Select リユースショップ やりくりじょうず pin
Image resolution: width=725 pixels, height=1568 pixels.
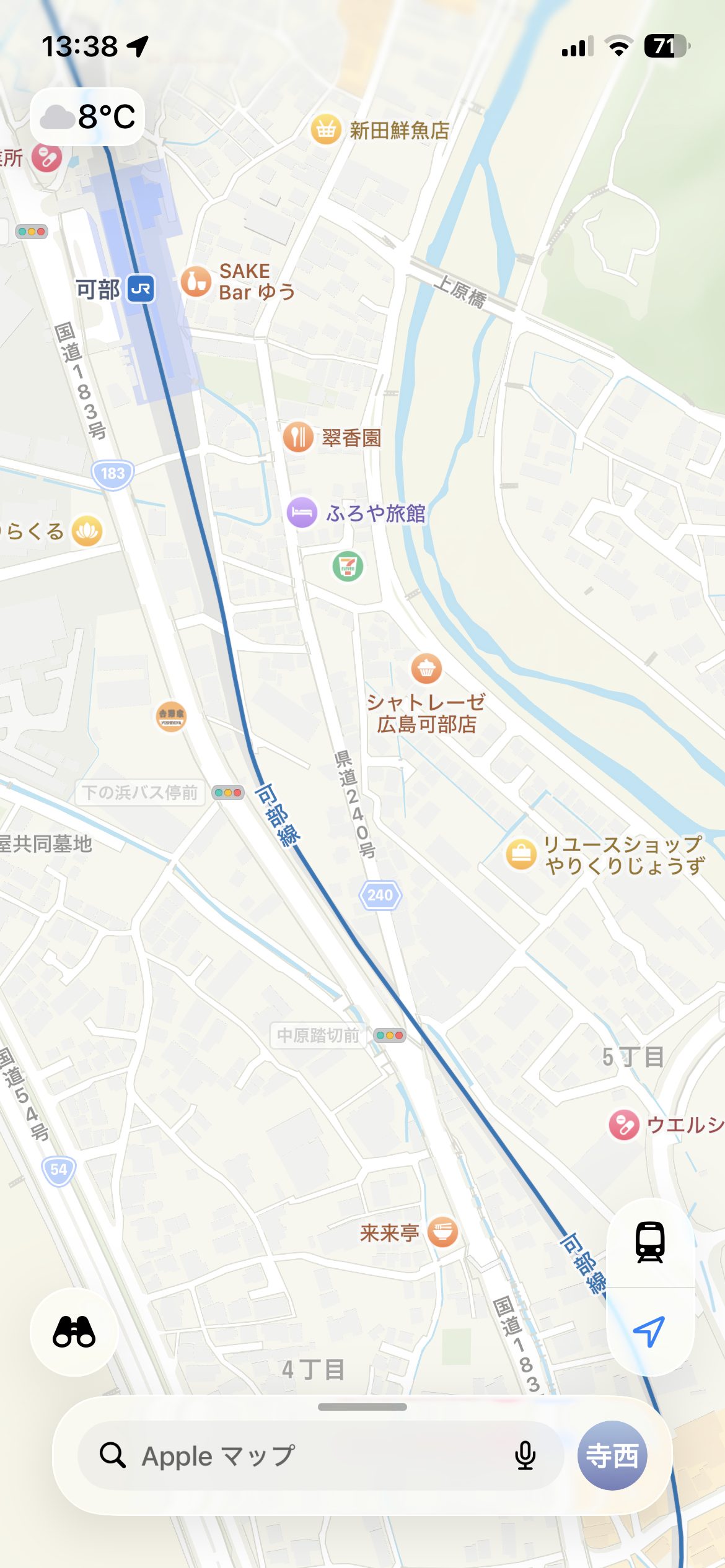pyautogui.click(x=521, y=855)
